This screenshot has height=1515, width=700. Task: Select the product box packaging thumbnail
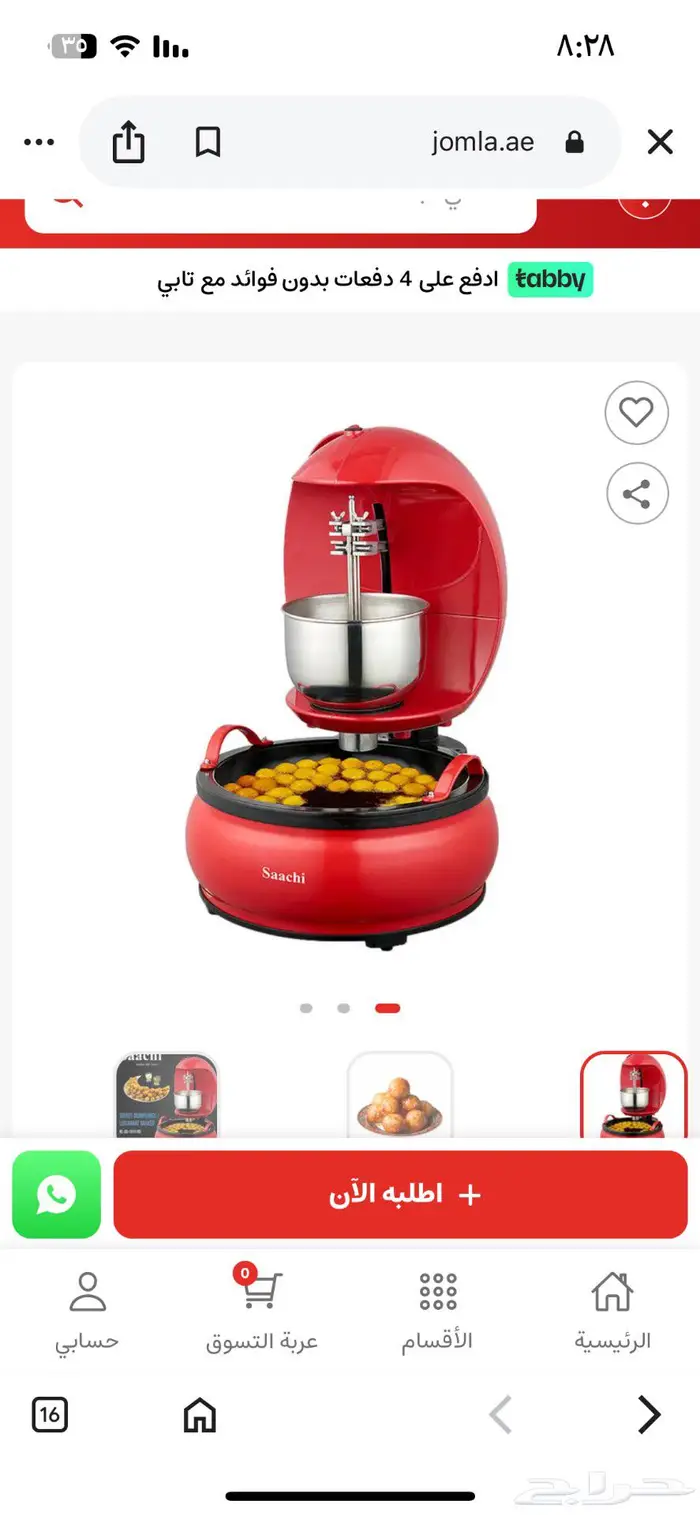[x=167, y=1097]
